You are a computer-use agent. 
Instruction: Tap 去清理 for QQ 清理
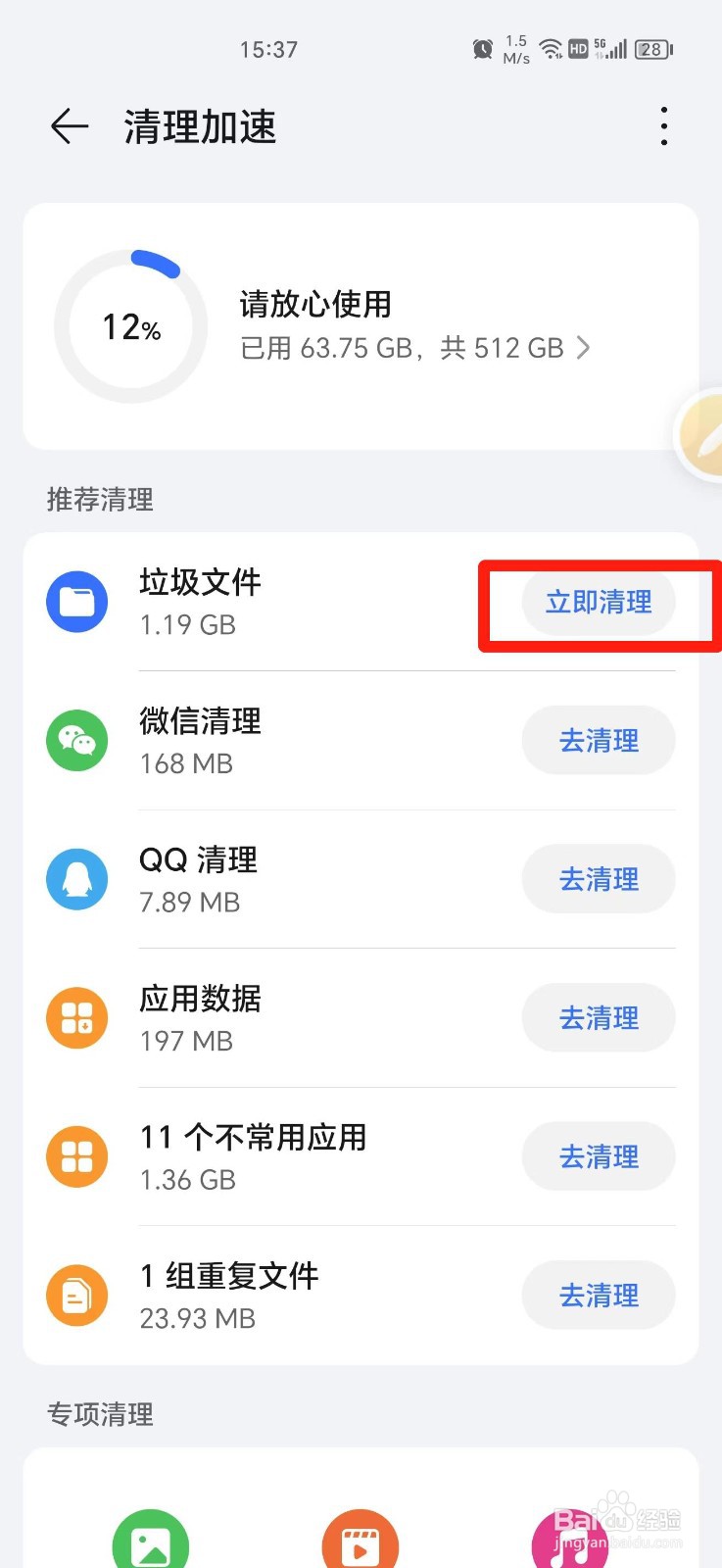599,879
